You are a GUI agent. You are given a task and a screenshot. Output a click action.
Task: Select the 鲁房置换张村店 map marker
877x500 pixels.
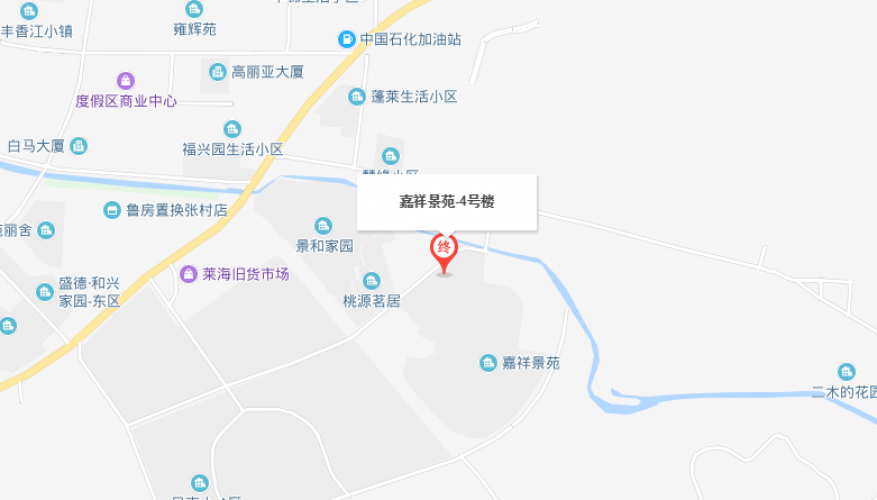point(112,210)
